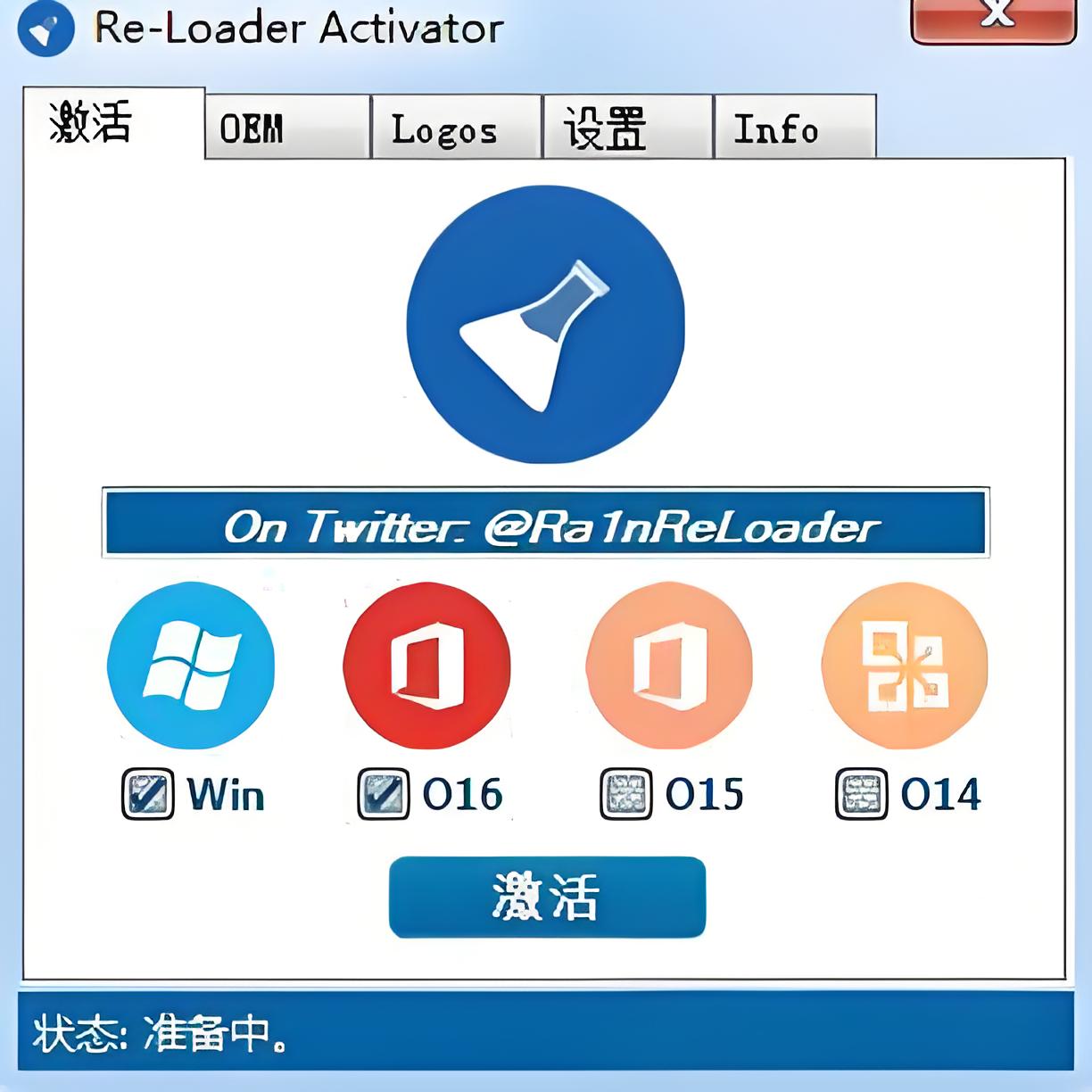
Task: Open the Info tab
Action: click(794, 128)
